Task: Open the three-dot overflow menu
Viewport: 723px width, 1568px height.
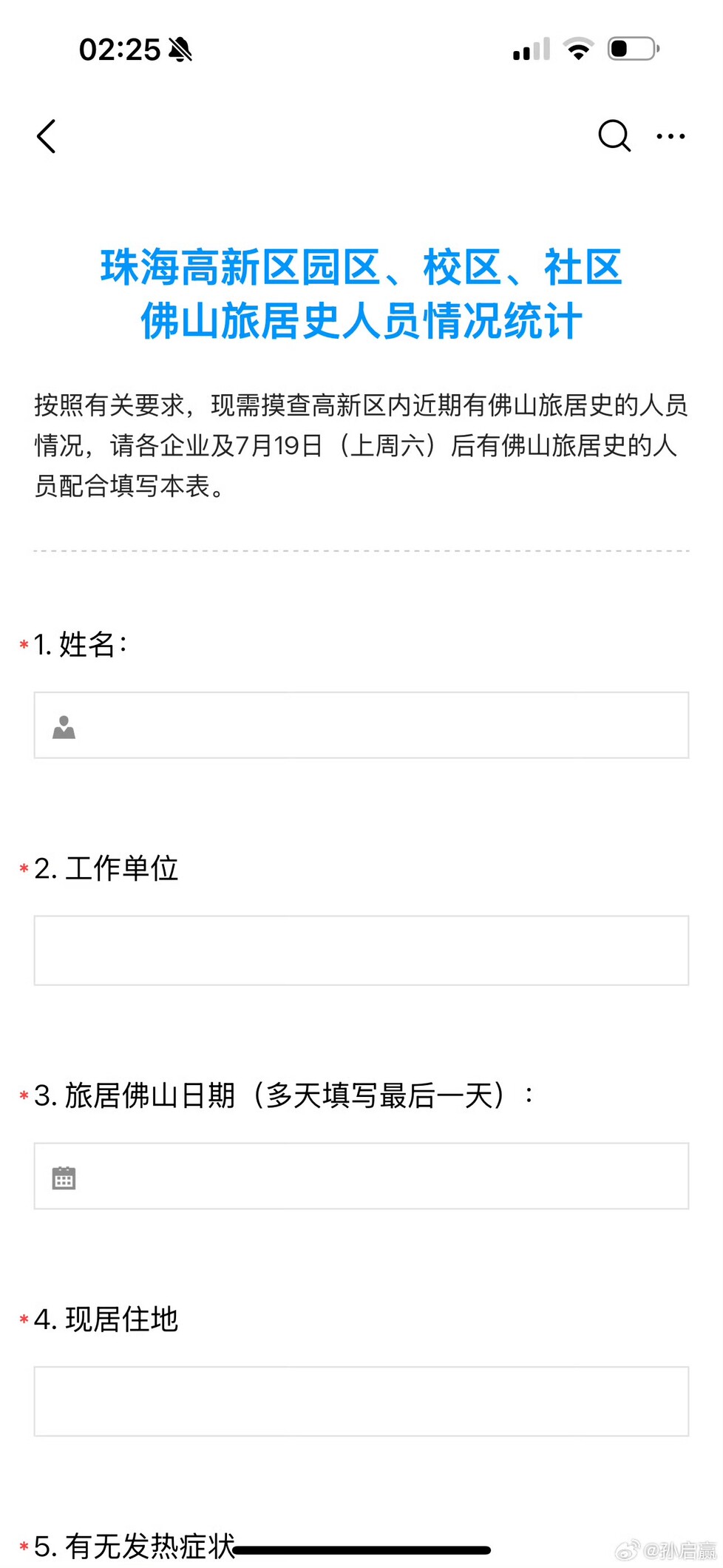Action: coord(671,136)
